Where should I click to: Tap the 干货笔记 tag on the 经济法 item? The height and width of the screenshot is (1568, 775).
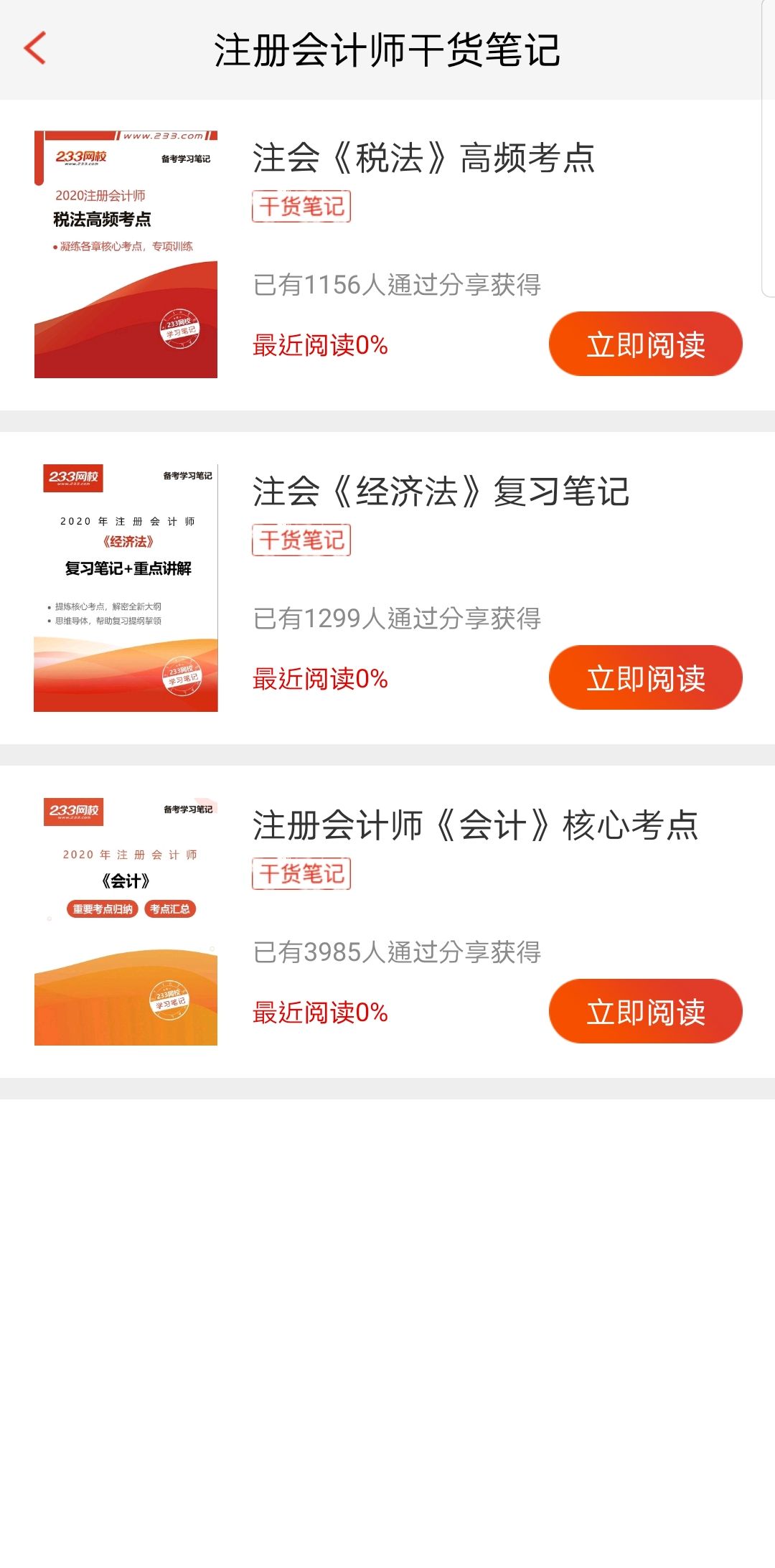[x=301, y=540]
